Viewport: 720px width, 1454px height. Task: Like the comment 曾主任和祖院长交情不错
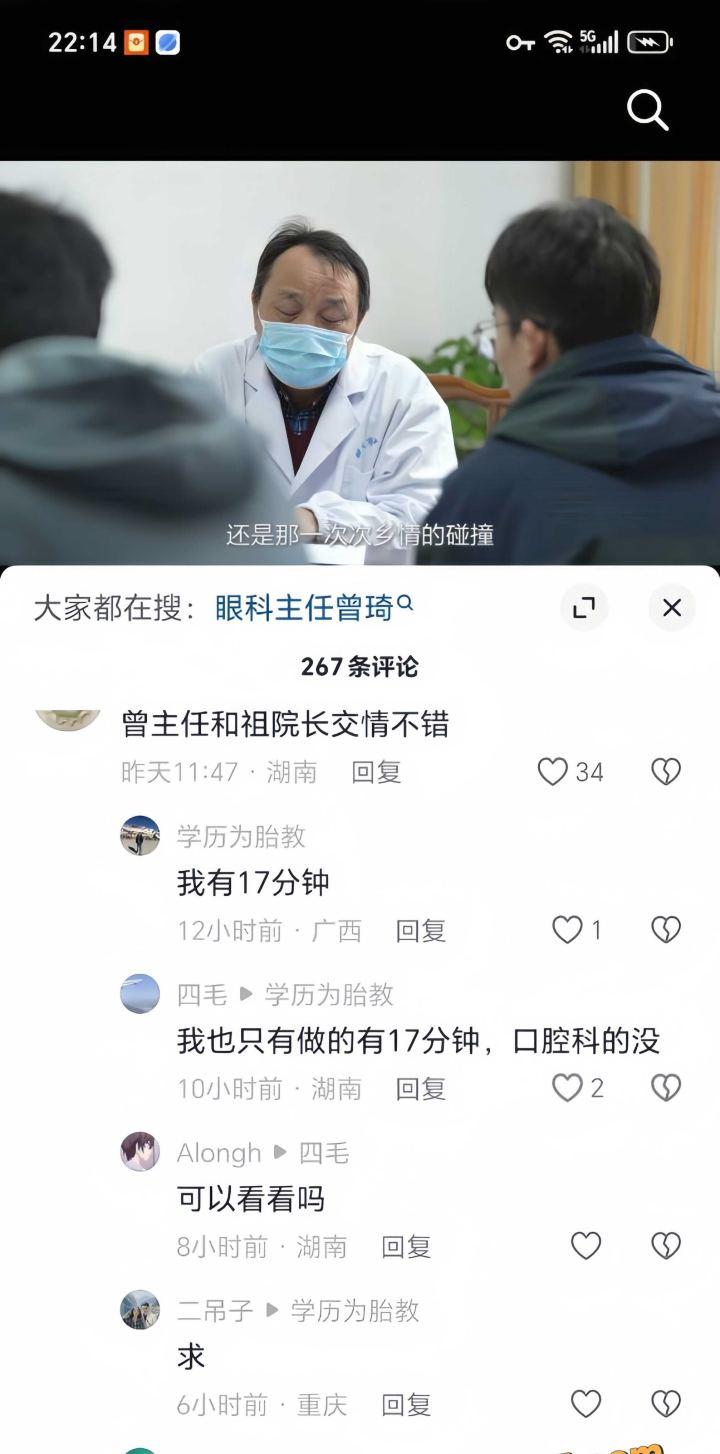(554, 771)
